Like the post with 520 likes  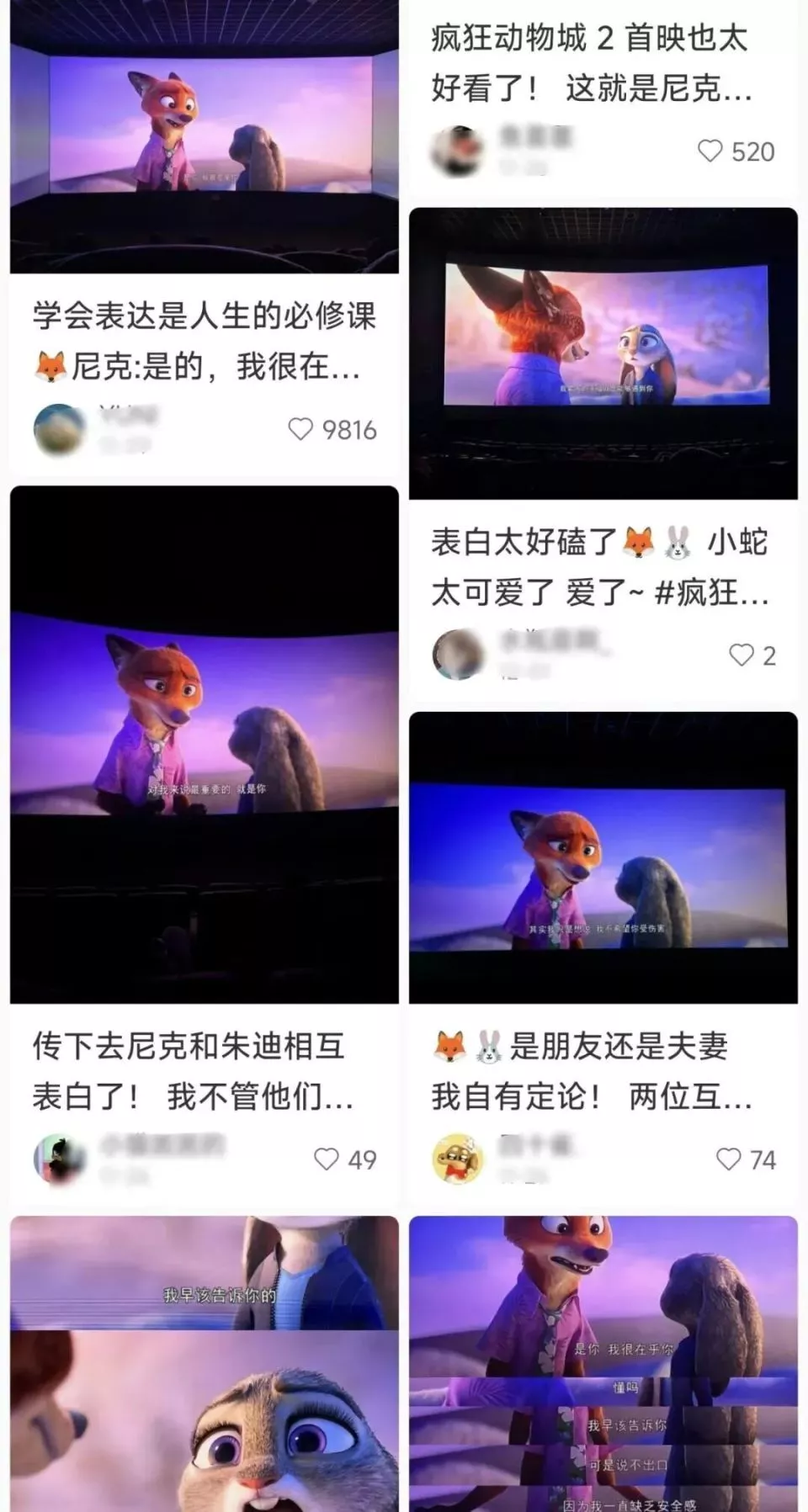click(710, 151)
